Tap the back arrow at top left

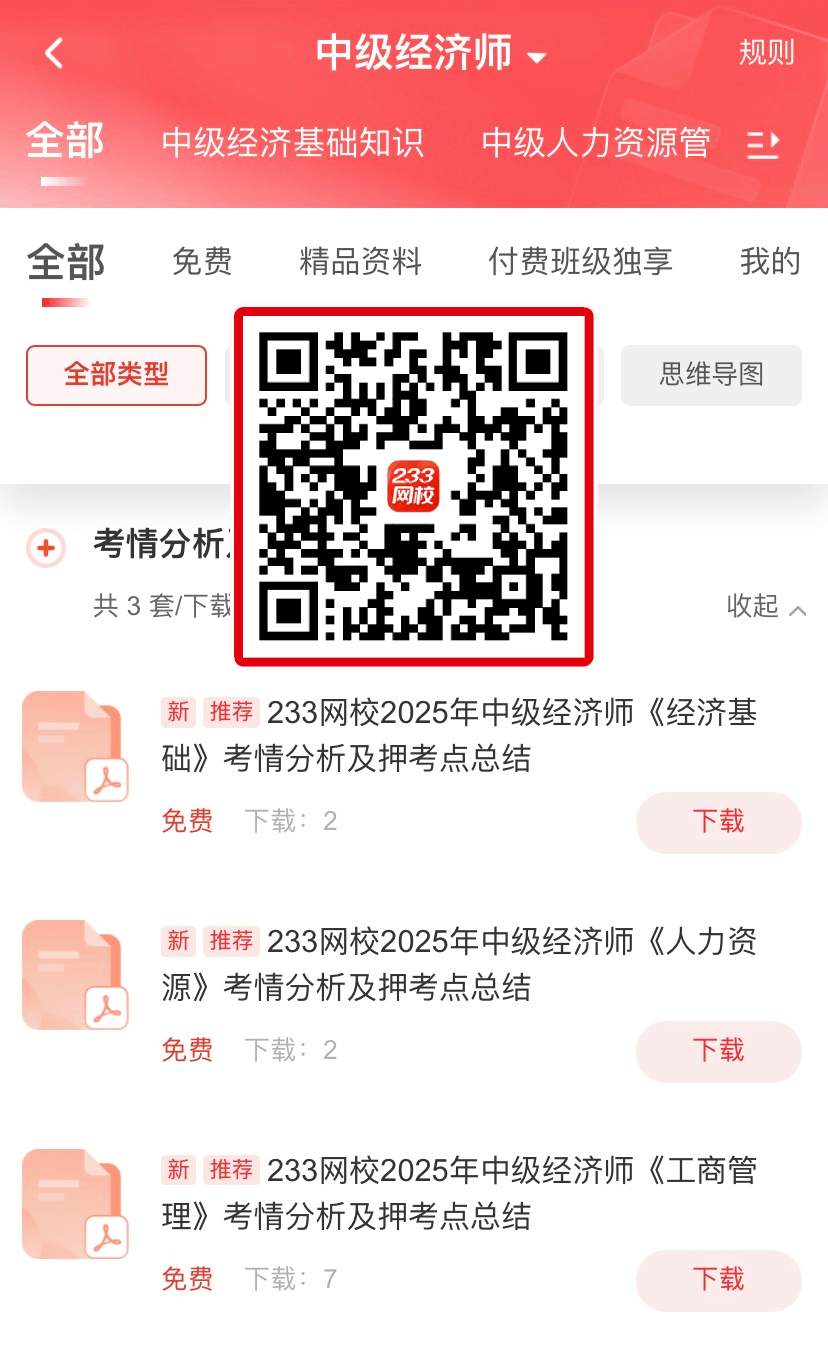point(53,53)
